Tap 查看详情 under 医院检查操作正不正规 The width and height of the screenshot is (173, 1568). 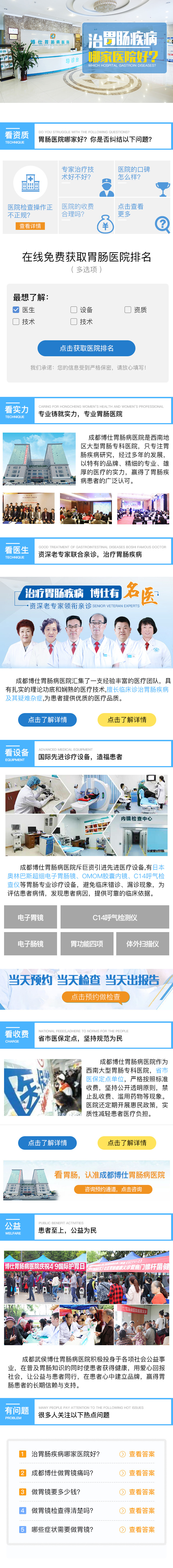[x=30, y=226]
